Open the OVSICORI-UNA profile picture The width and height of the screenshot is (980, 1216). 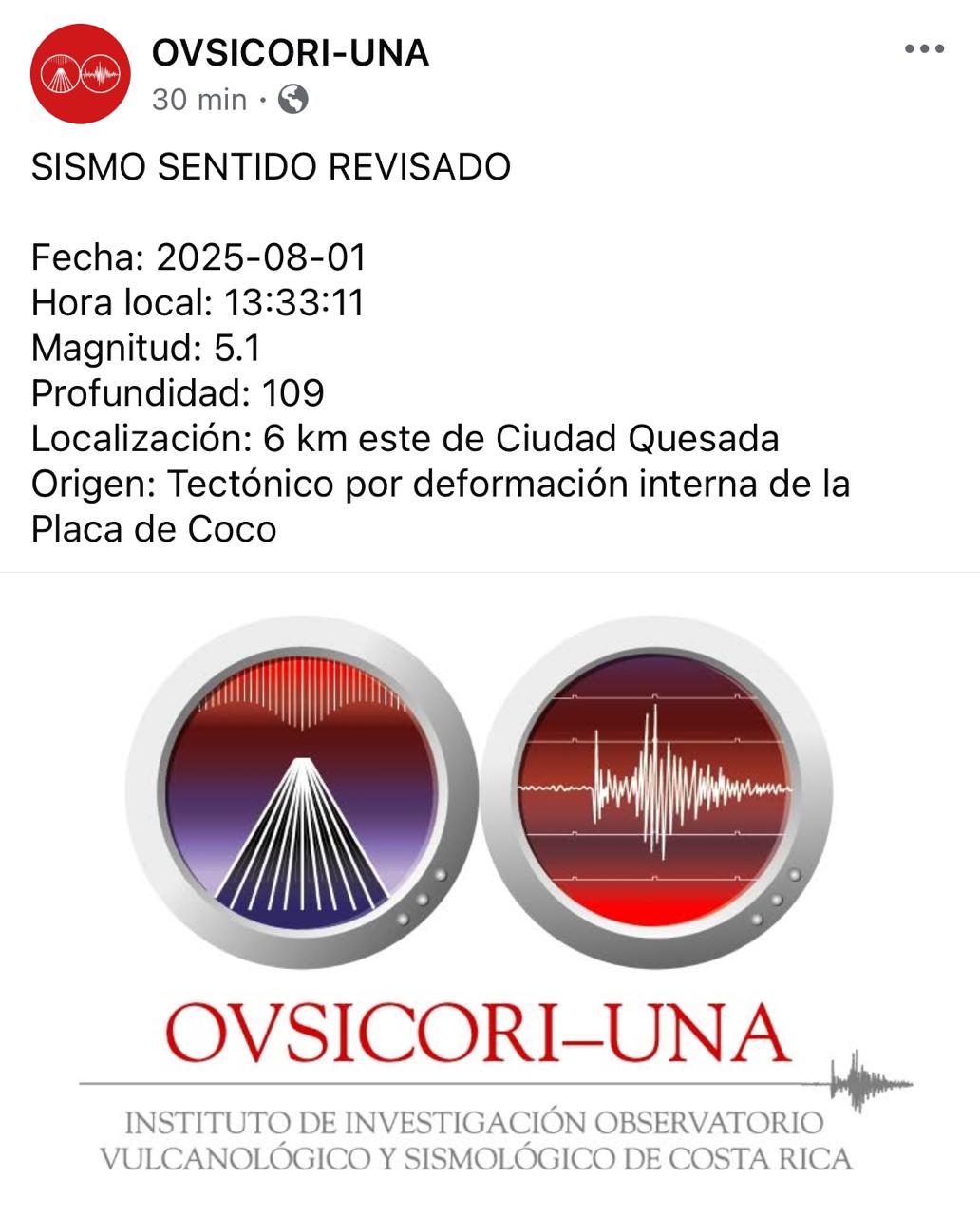[80, 74]
